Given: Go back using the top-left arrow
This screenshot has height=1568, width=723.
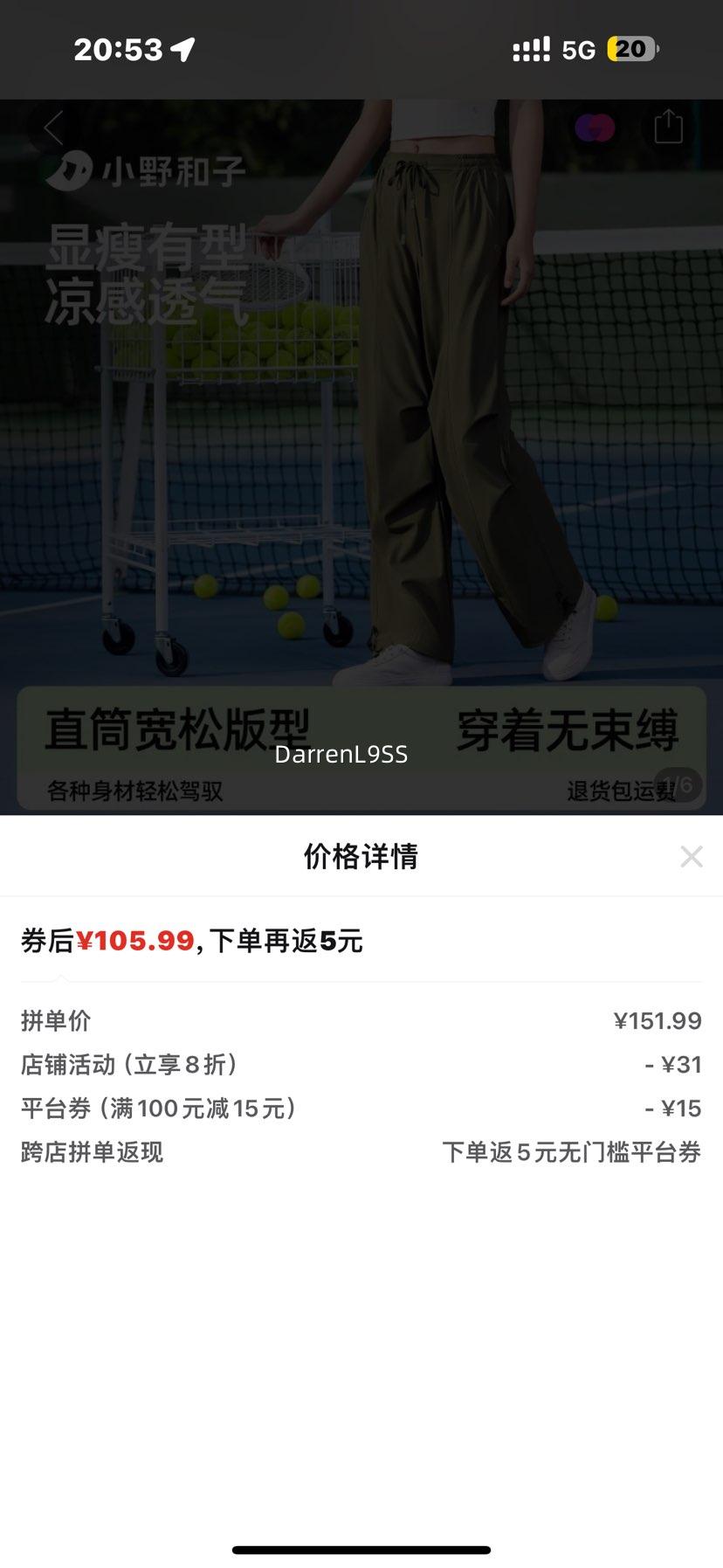Looking at the screenshot, I should pyautogui.click(x=54, y=128).
